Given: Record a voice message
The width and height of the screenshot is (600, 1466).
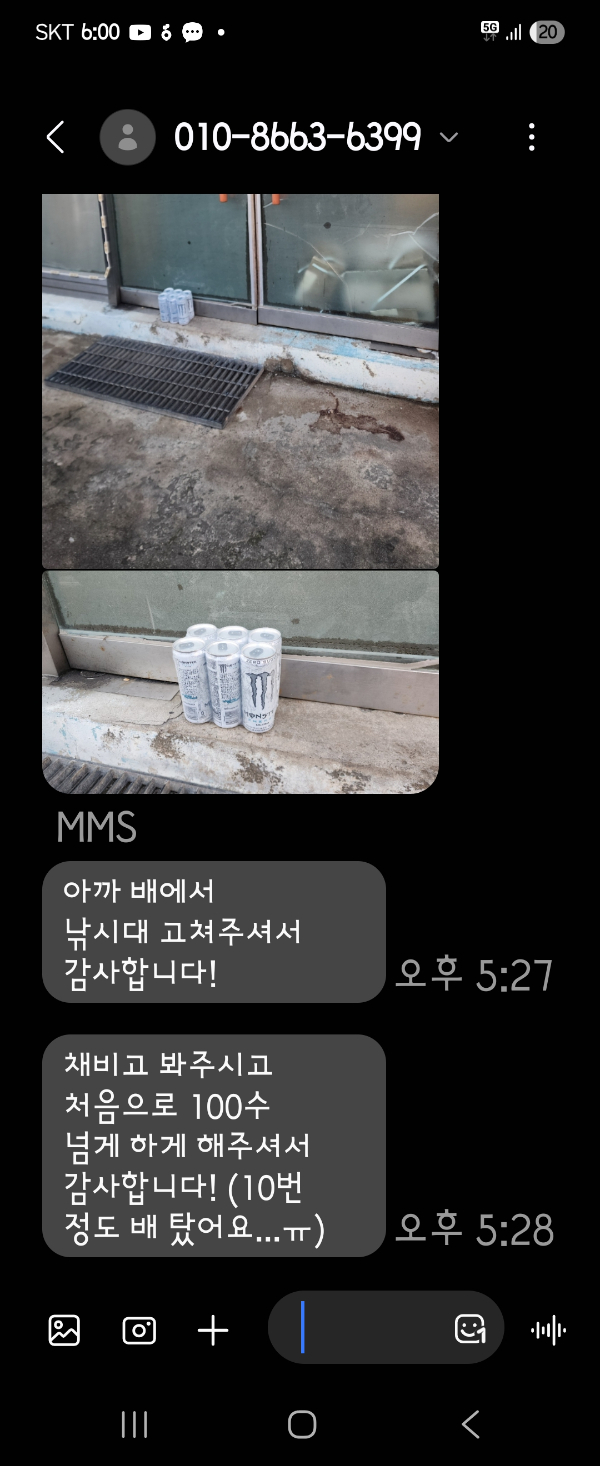Looking at the screenshot, I should coord(548,1330).
